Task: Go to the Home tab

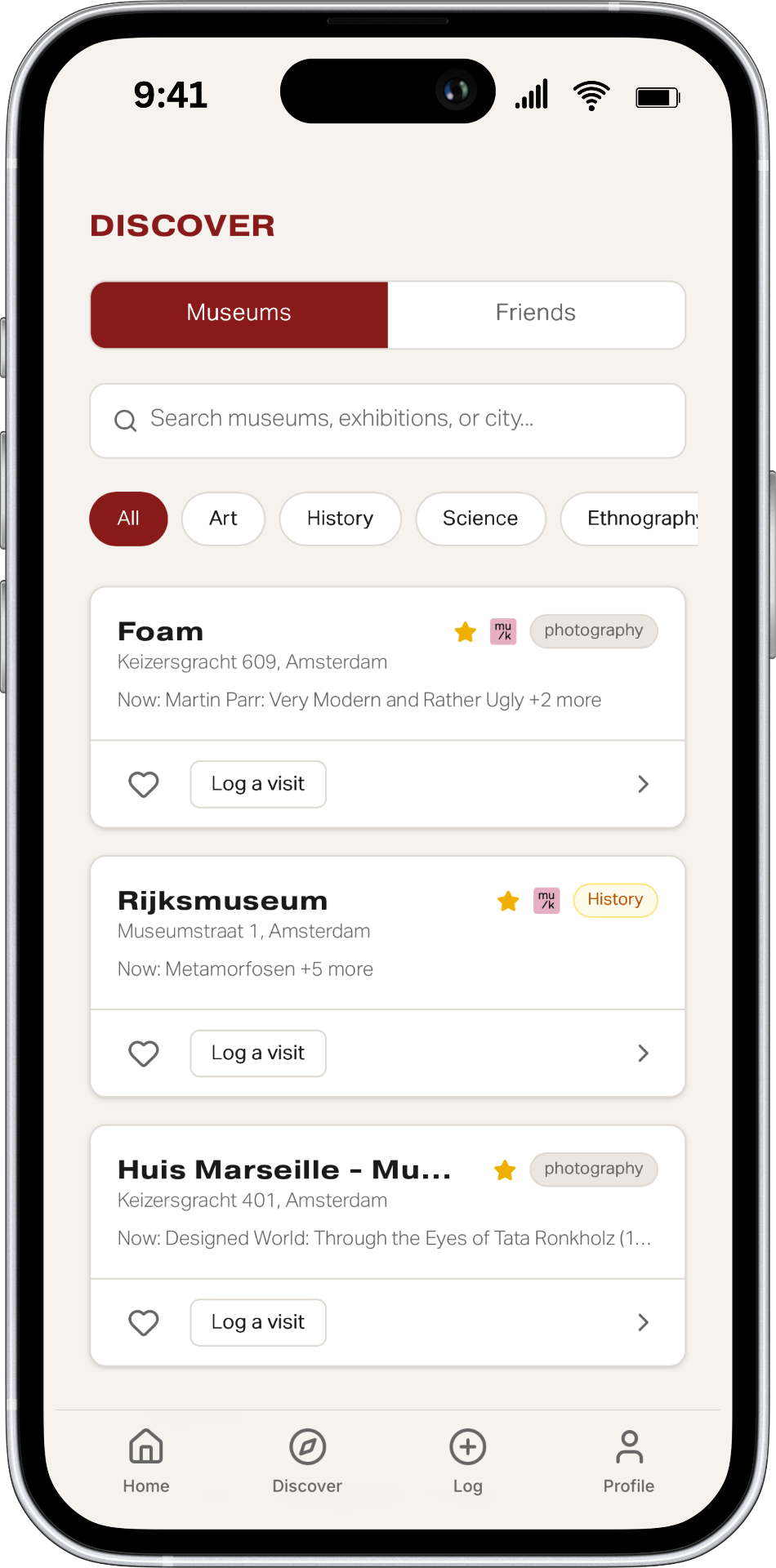Action: tap(146, 1461)
